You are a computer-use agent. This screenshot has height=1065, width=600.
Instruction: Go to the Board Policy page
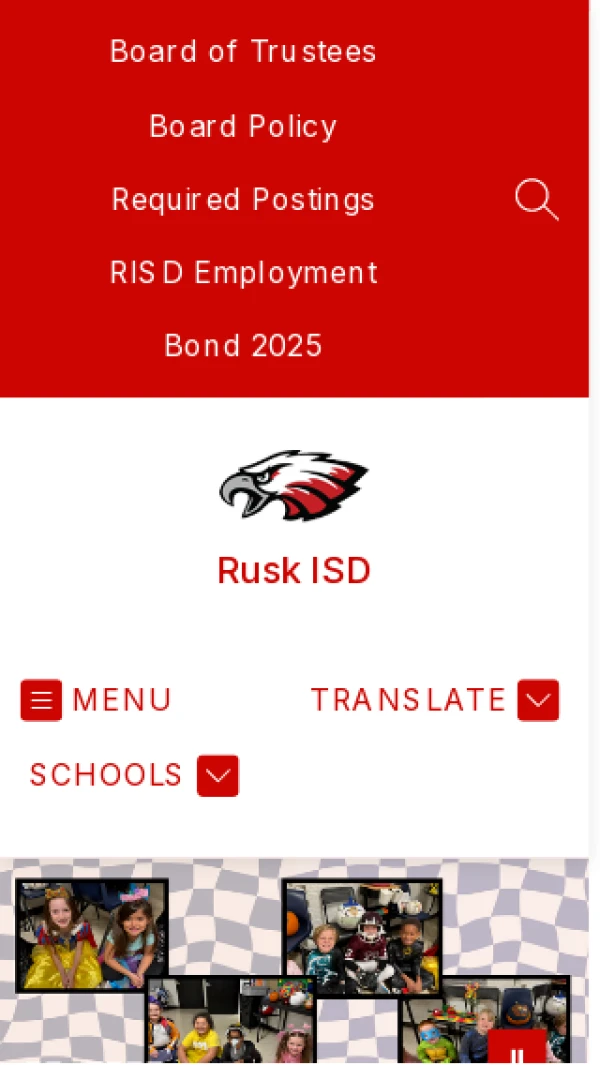click(243, 126)
